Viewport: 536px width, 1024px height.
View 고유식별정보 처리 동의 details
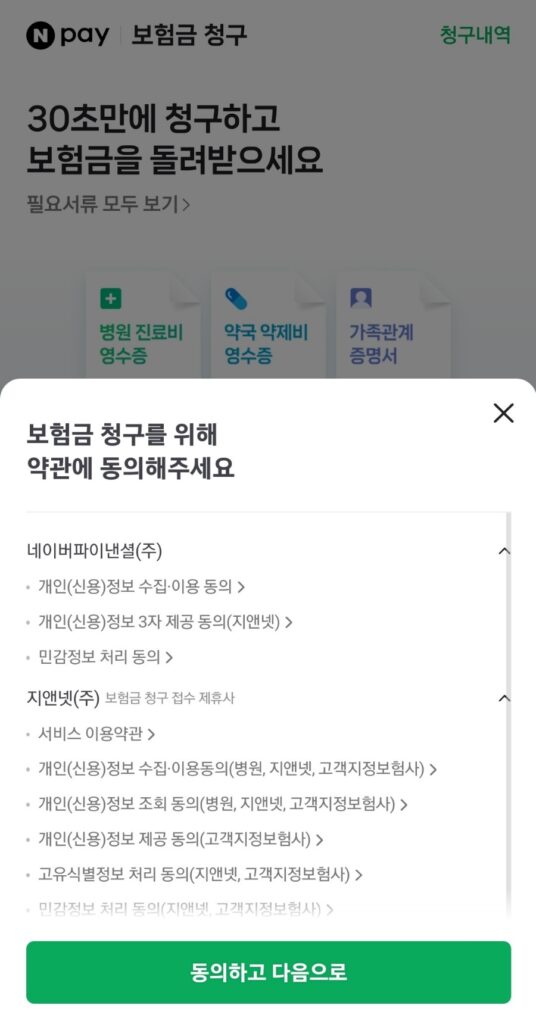(x=200, y=873)
